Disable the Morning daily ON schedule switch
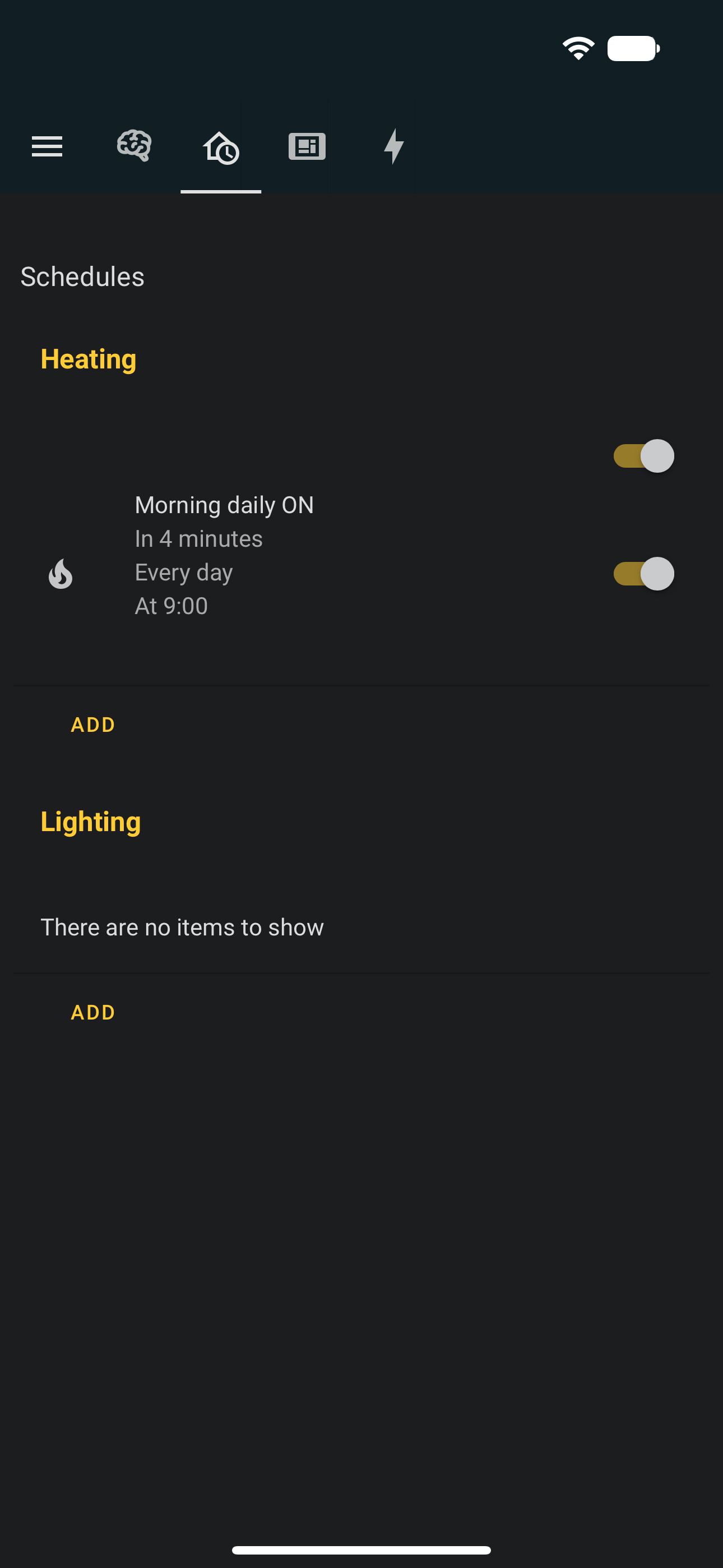 click(643, 573)
